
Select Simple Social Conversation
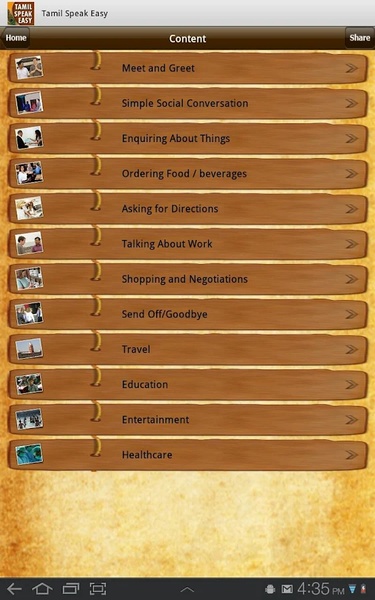[x=188, y=103]
